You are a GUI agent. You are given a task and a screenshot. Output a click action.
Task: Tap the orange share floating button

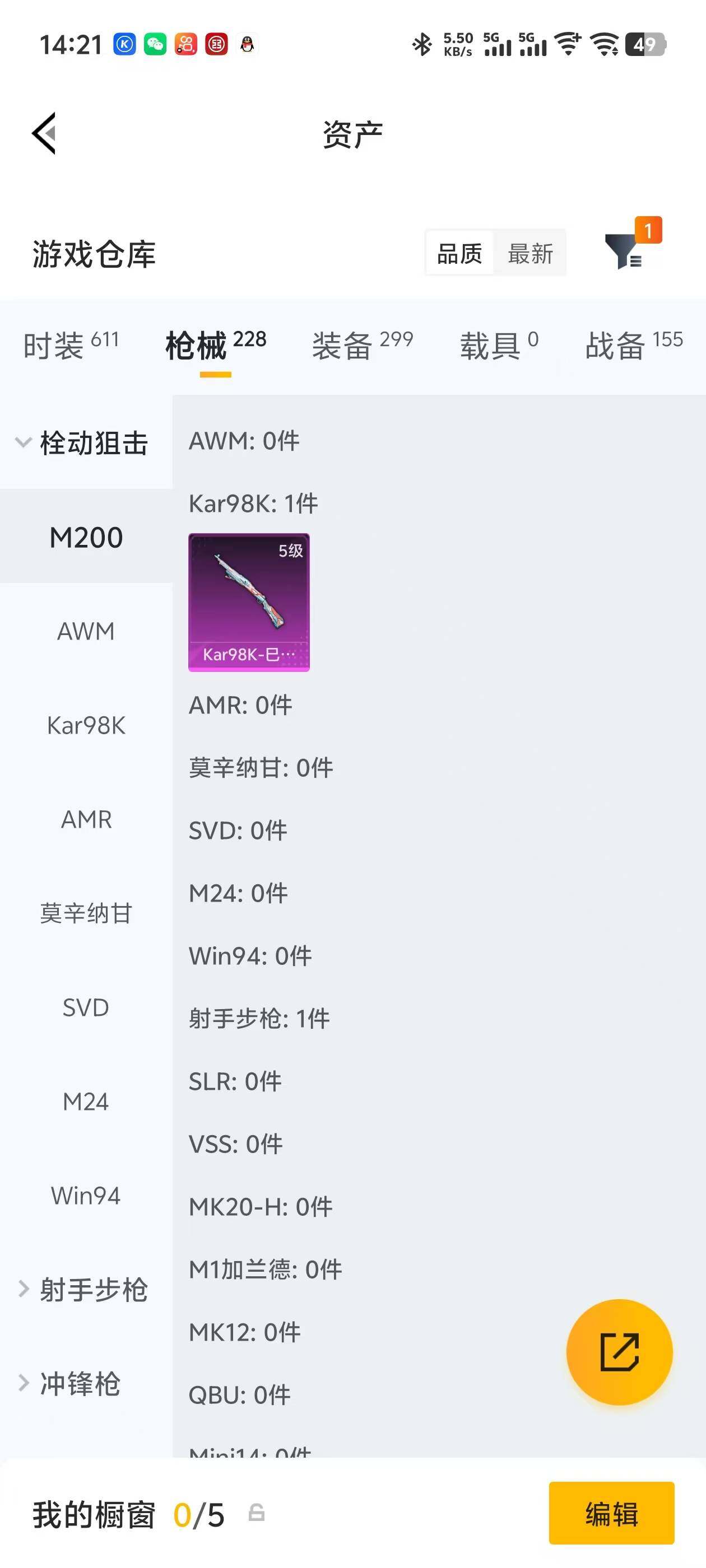tap(619, 1352)
